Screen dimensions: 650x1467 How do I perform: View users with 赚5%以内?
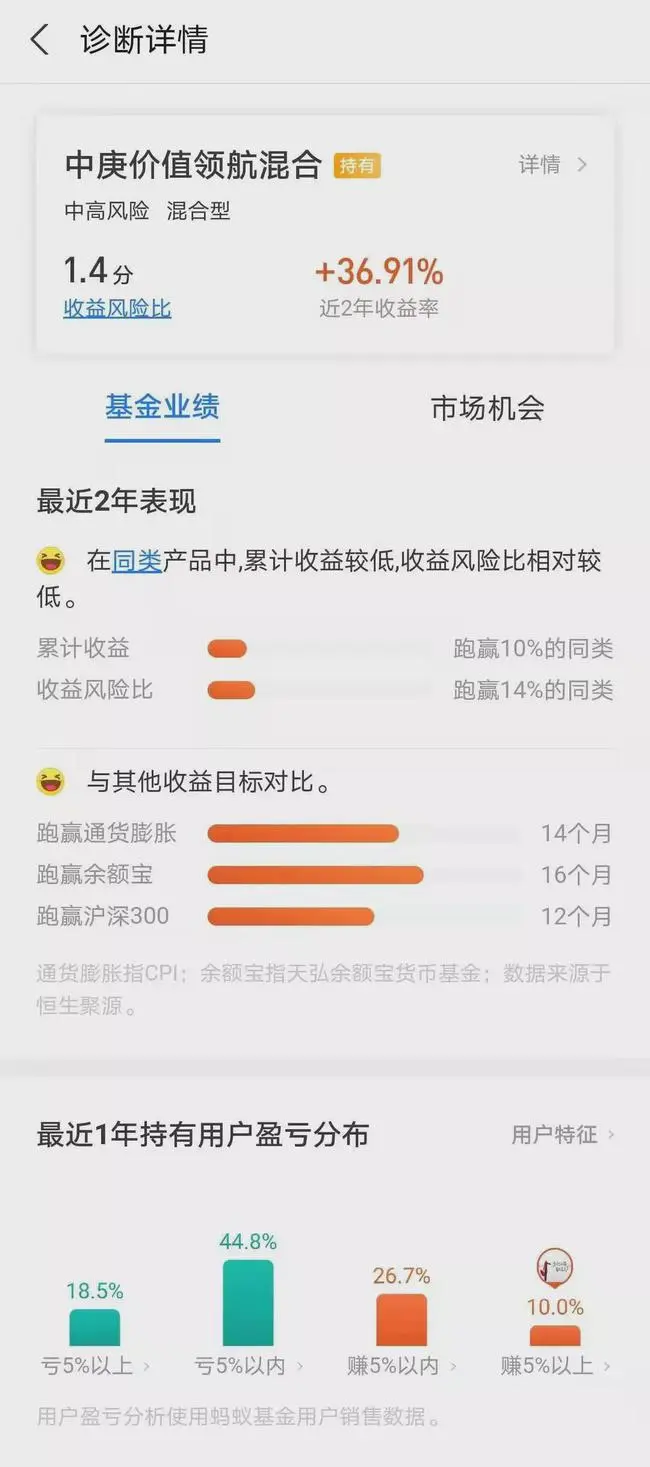(402, 1365)
